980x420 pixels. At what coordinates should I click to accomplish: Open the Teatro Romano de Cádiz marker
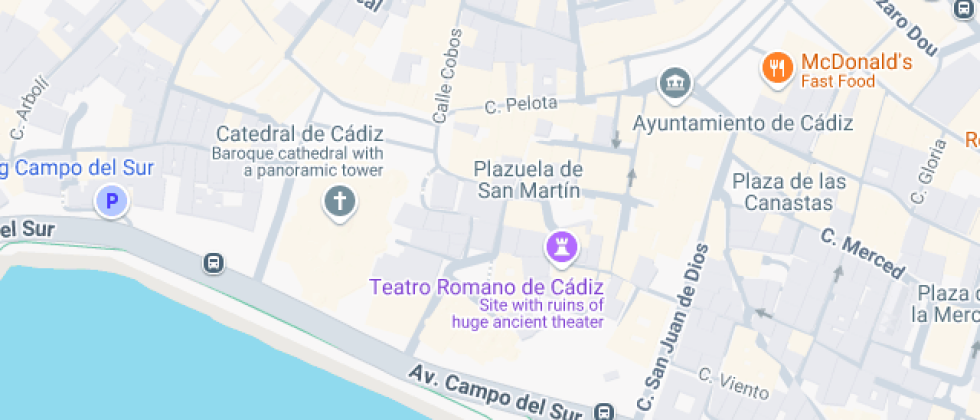click(561, 247)
